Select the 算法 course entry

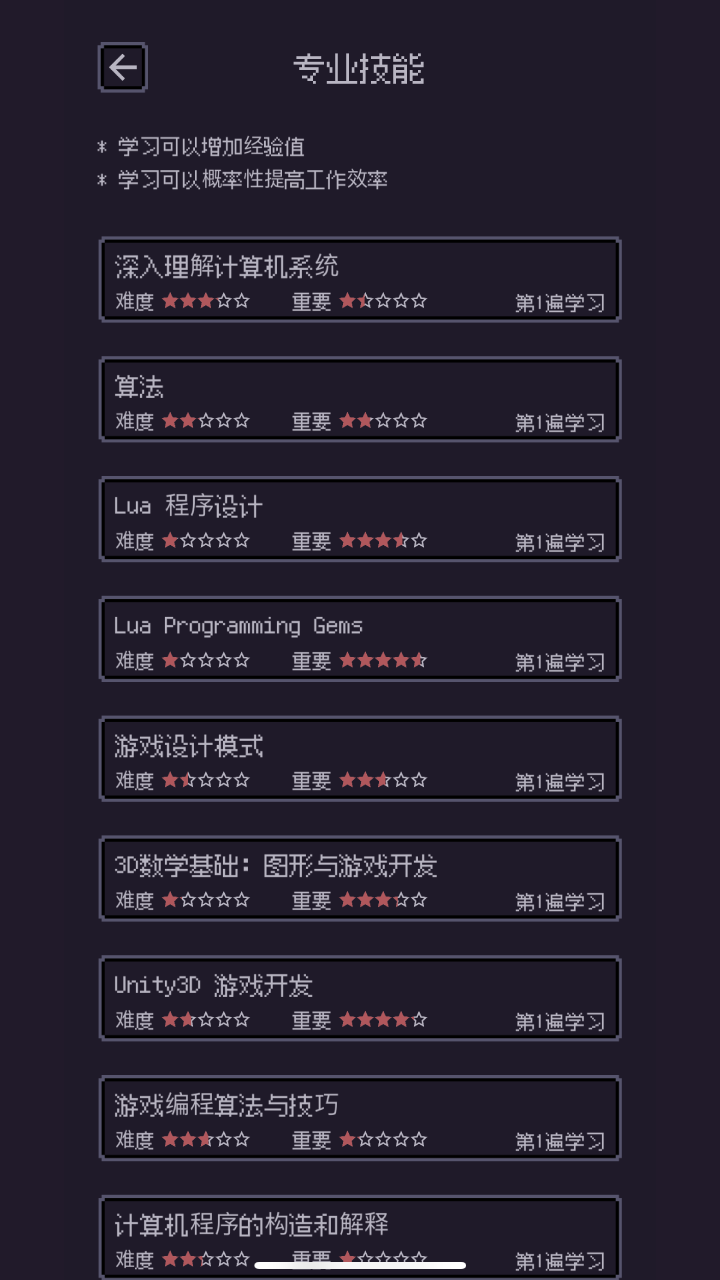360,399
